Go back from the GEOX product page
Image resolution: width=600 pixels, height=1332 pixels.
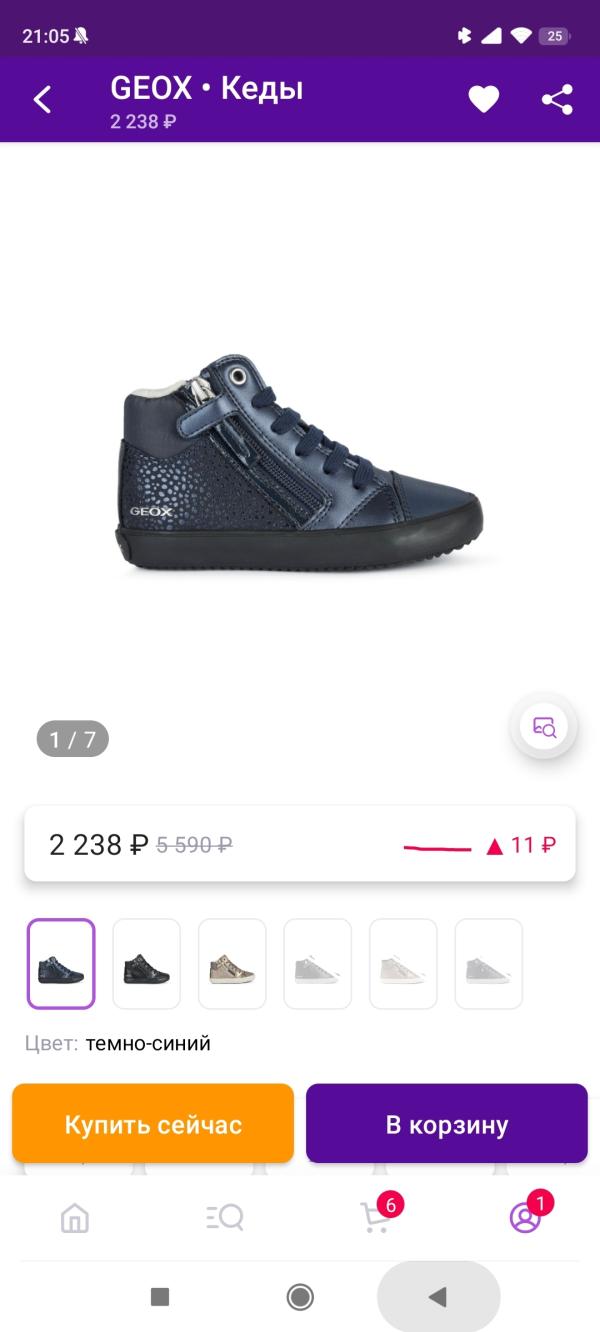click(42, 100)
